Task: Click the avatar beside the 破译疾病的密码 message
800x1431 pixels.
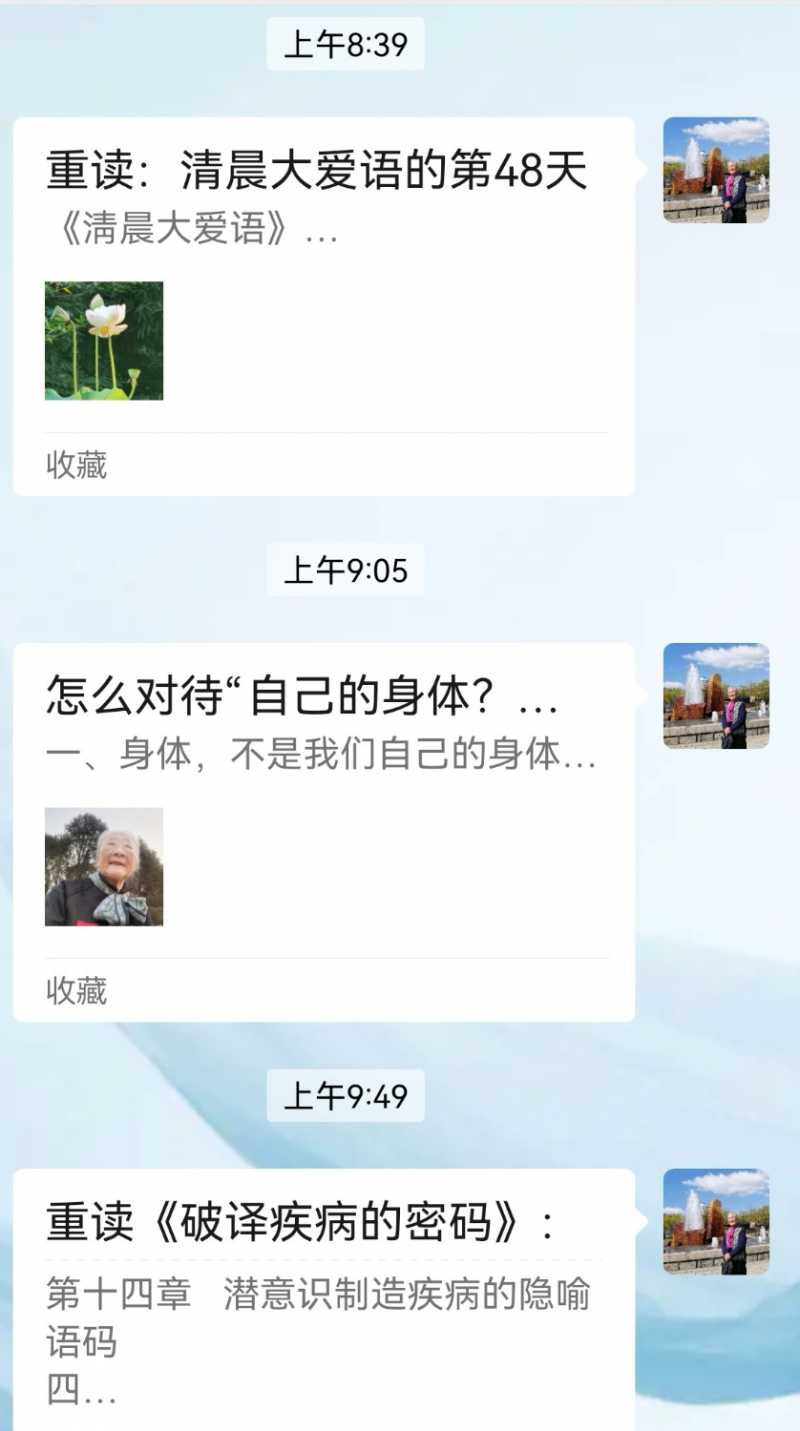Action: pyautogui.click(x=716, y=1221)
